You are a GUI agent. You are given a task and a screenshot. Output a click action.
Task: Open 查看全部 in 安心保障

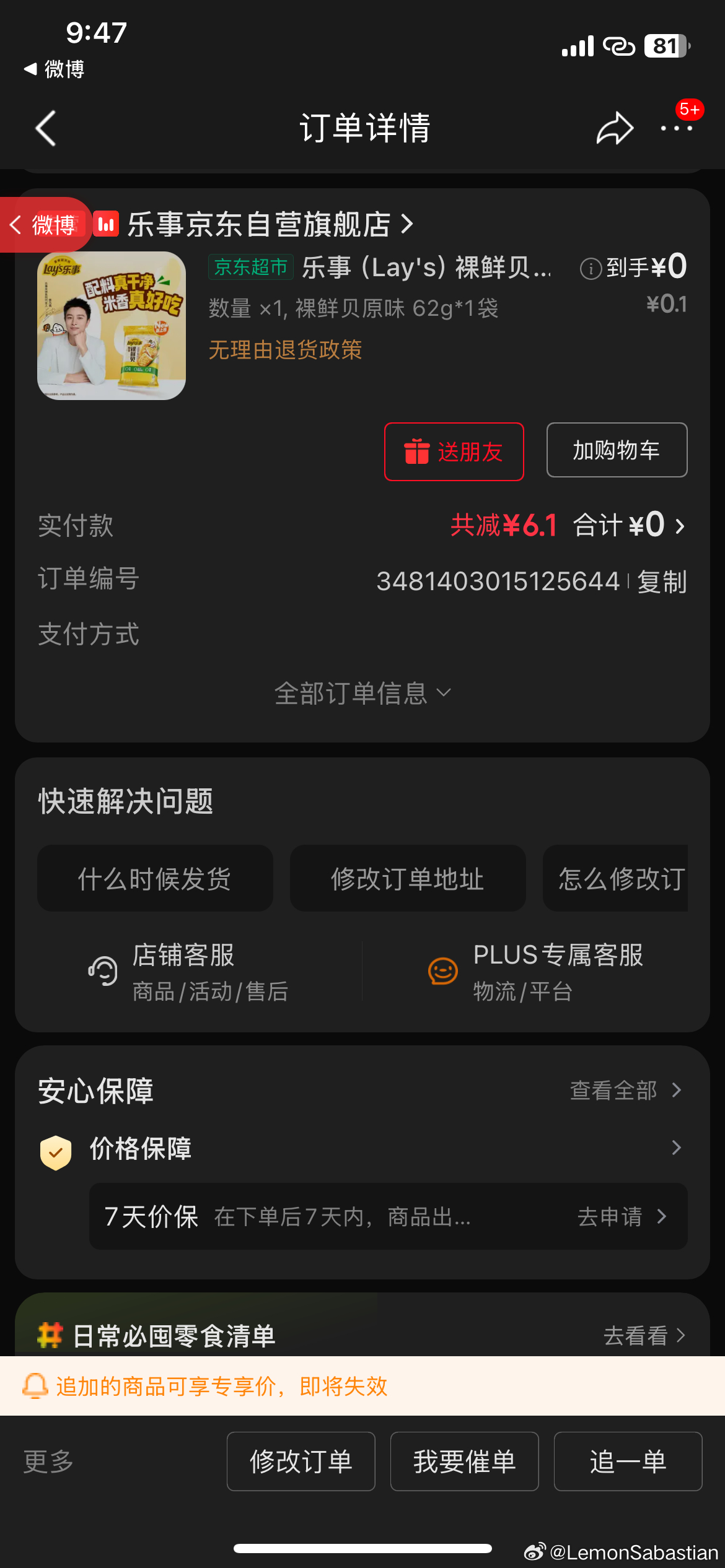pos(625,1090)
